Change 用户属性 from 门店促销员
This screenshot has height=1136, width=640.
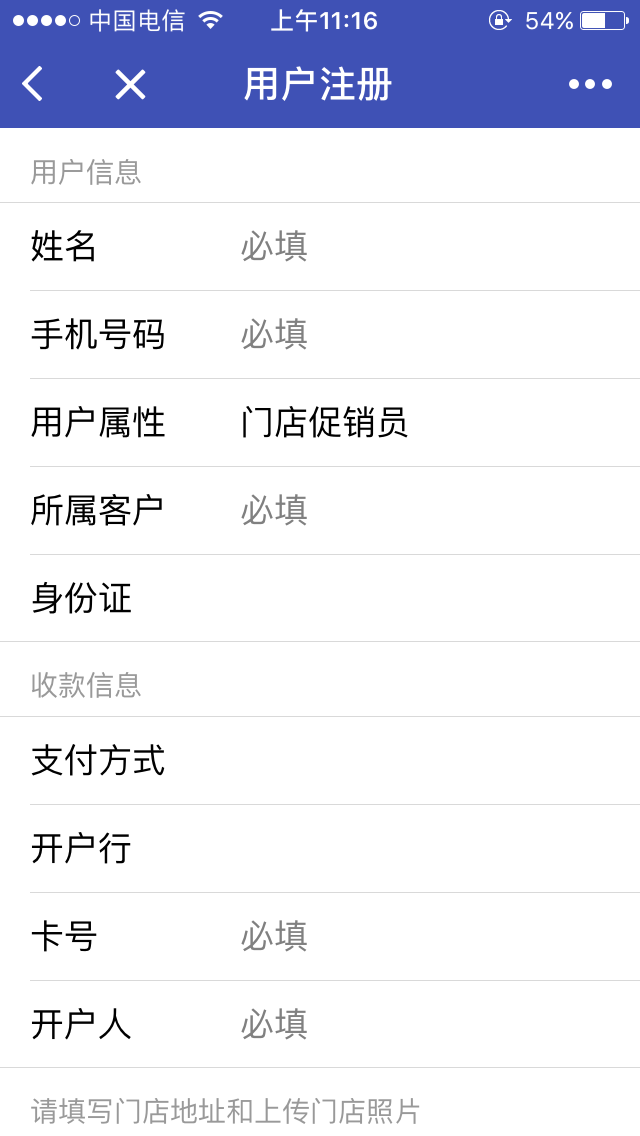320,422
